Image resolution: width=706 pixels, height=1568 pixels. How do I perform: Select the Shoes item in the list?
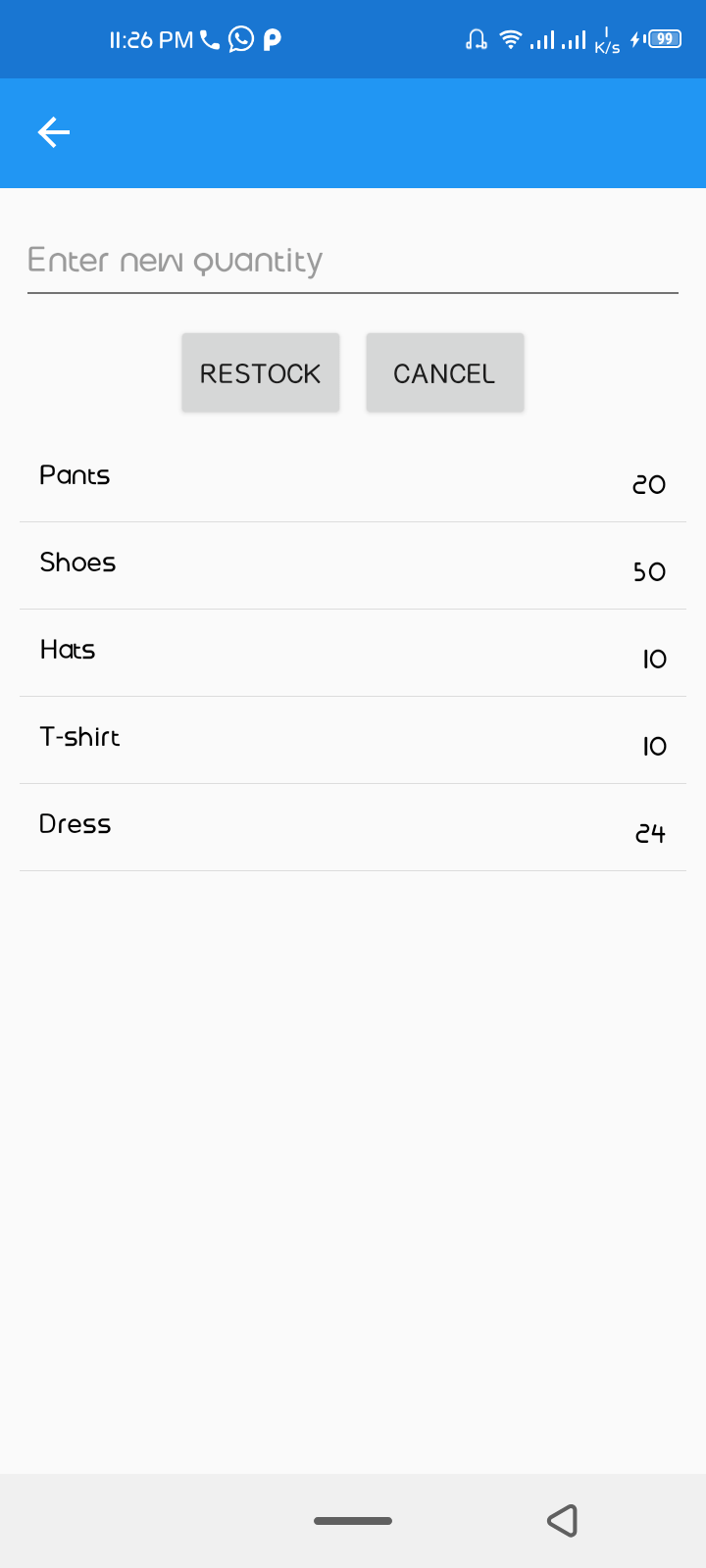(353, 564)
